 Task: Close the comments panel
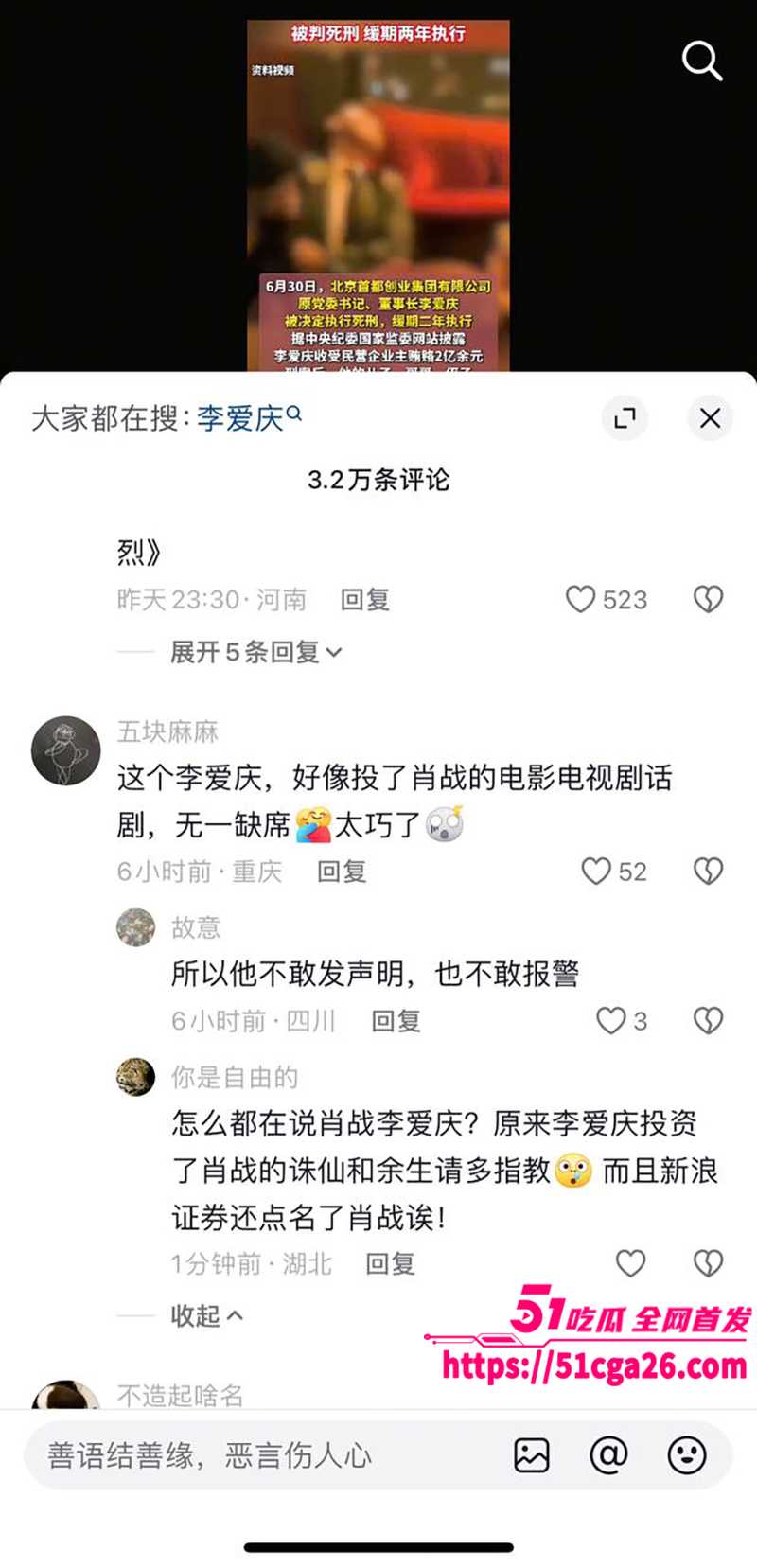click(710, 418)
